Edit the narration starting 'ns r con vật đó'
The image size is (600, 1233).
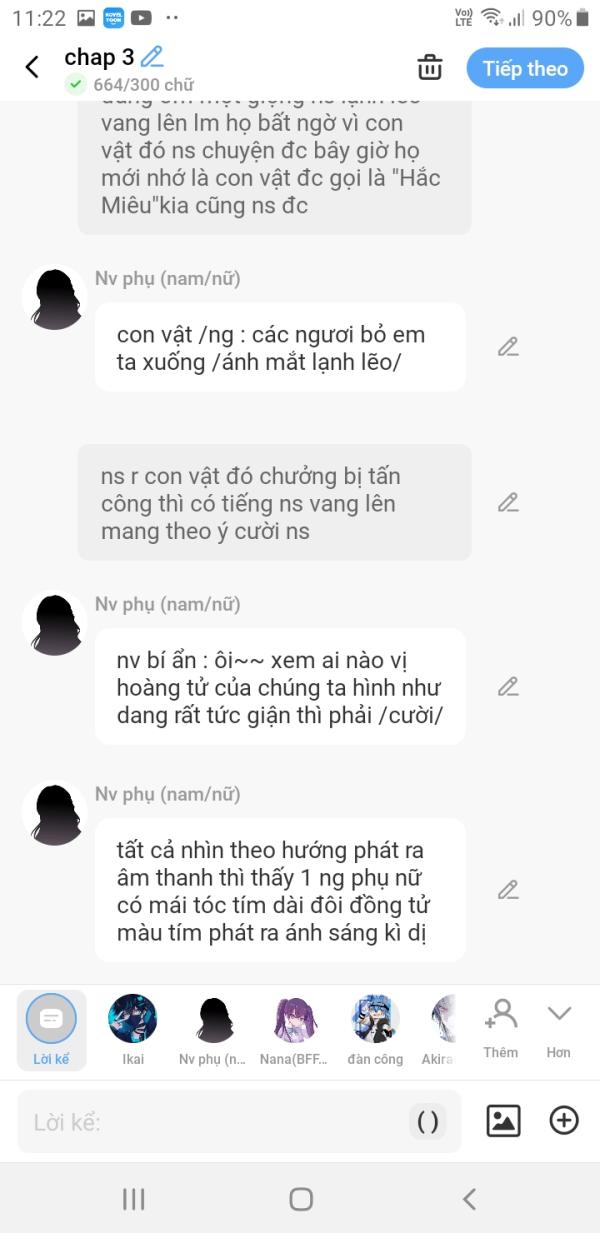pyautogui.click(x=508, y=503)
